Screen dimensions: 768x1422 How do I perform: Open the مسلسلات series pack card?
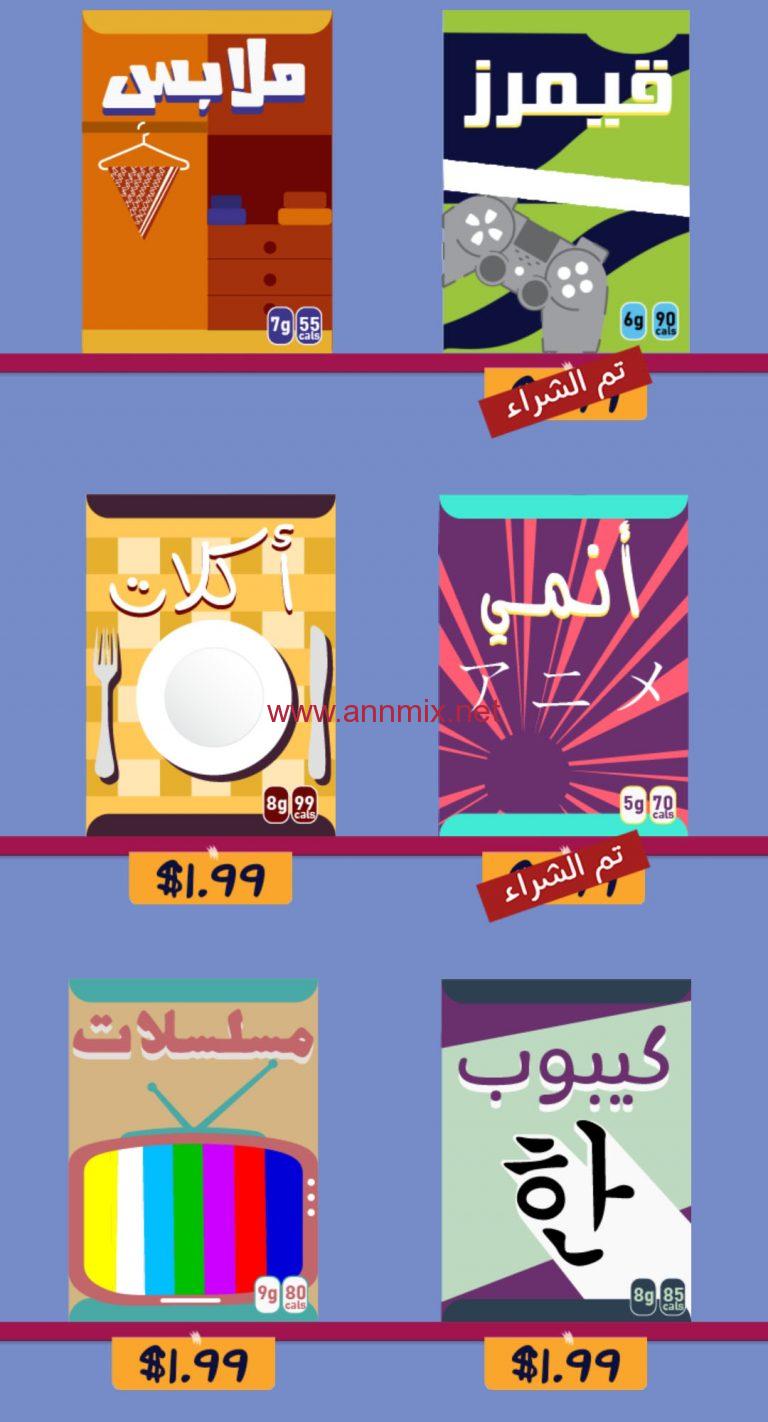193,1150
